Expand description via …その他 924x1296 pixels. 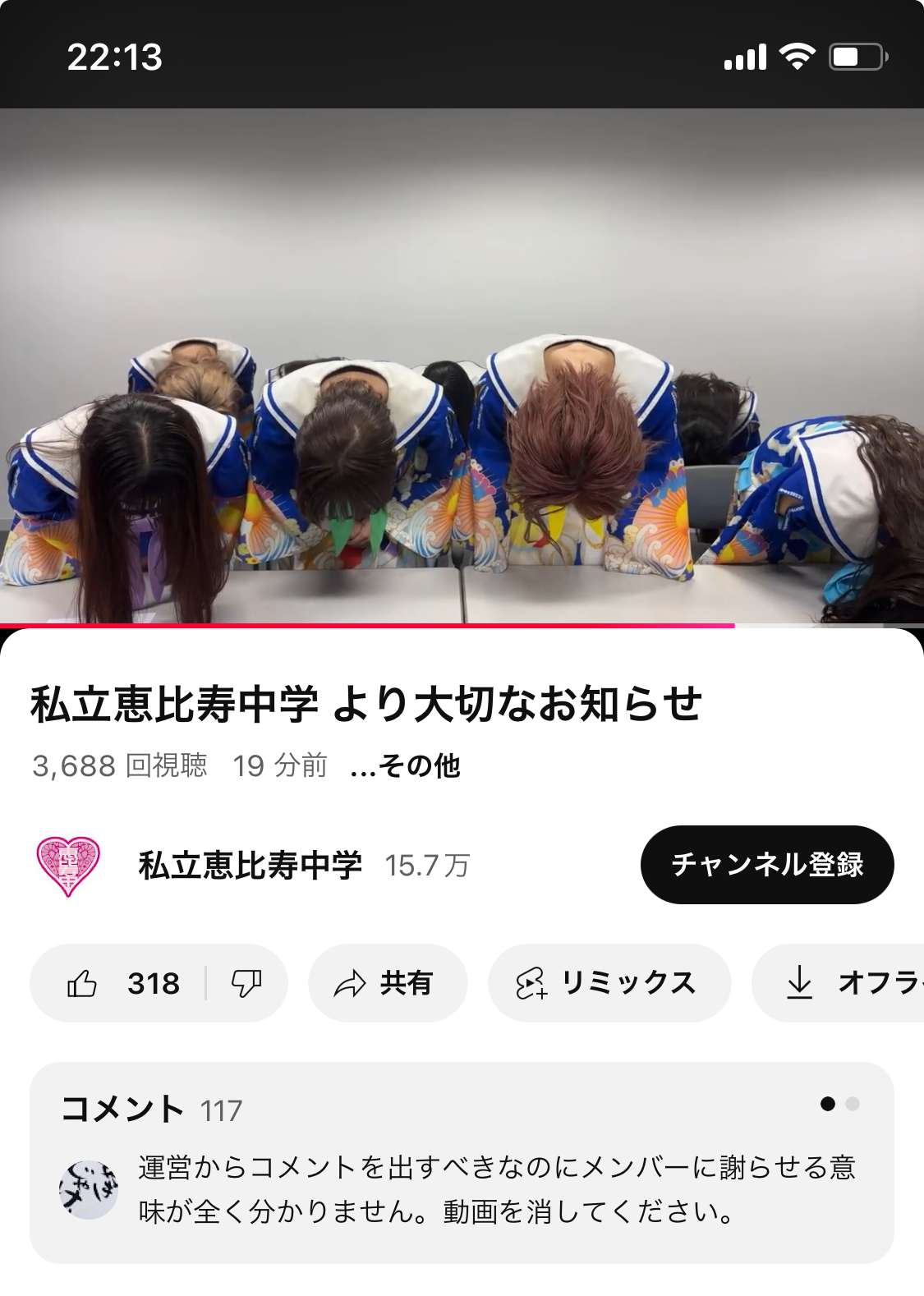point(404,766)
